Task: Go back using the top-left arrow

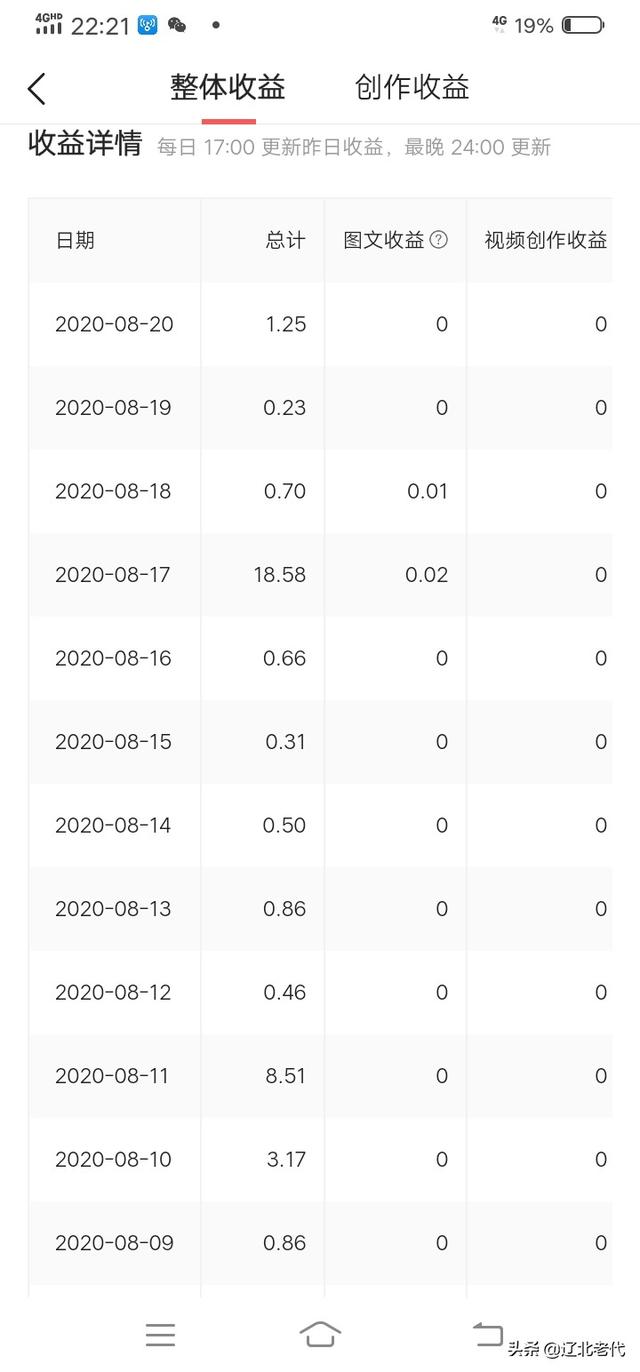Action: 37,89
